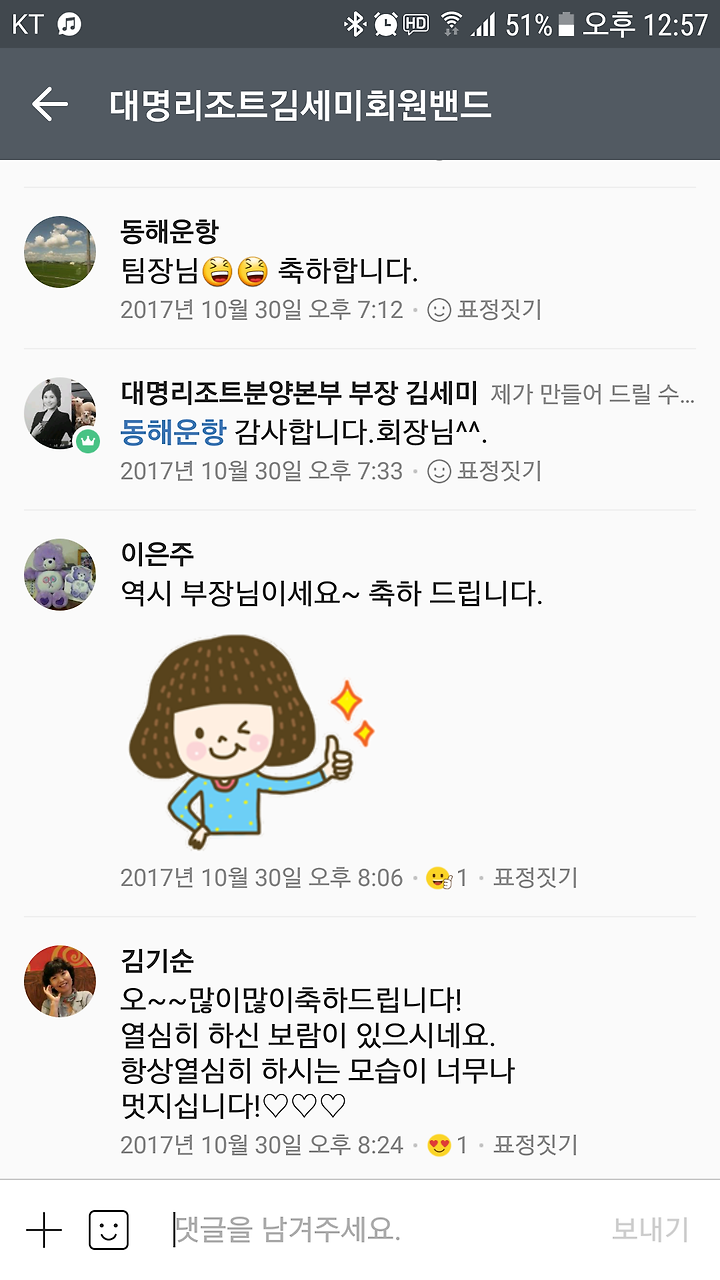720x1280 pixels.
Task: View the reaction count on 김기순's comment
Action: coord(447,1145)
